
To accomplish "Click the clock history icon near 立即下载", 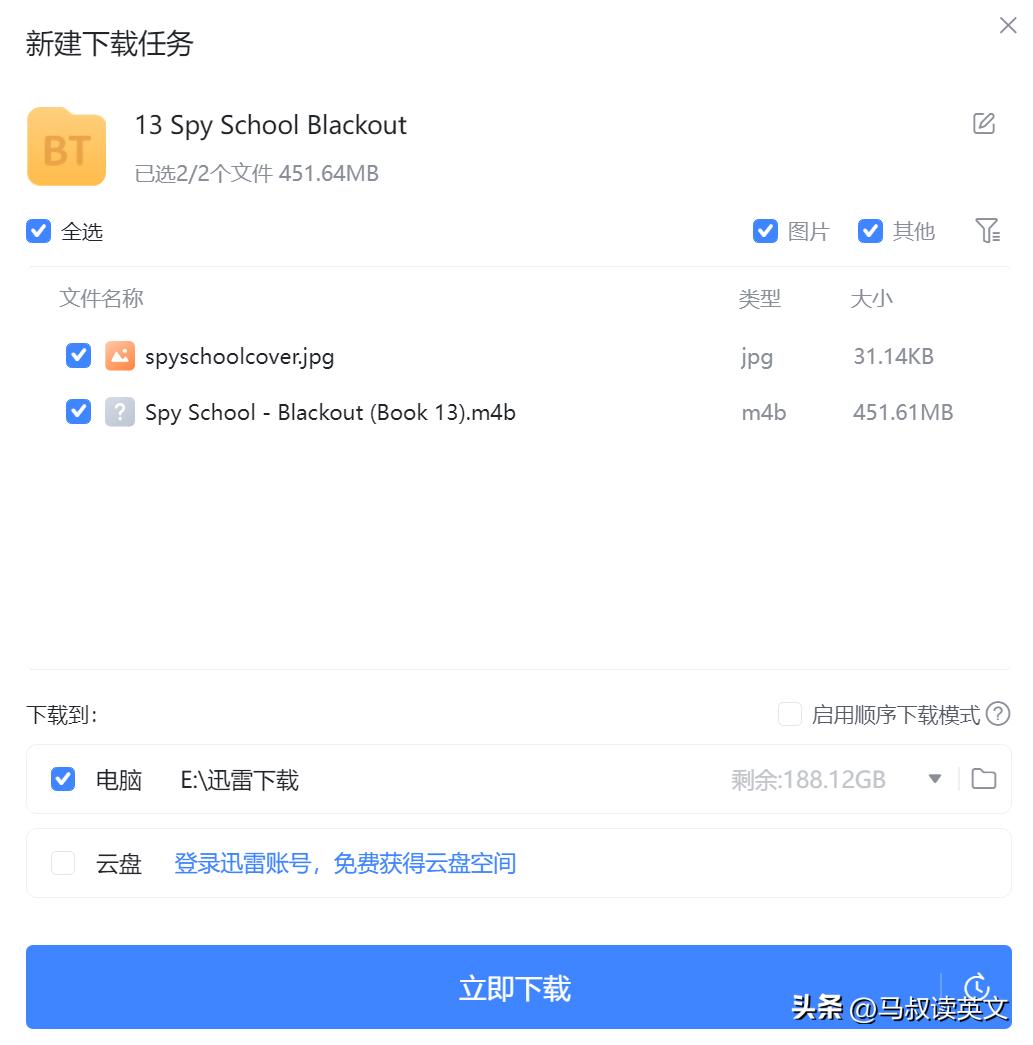I will 977,986.
